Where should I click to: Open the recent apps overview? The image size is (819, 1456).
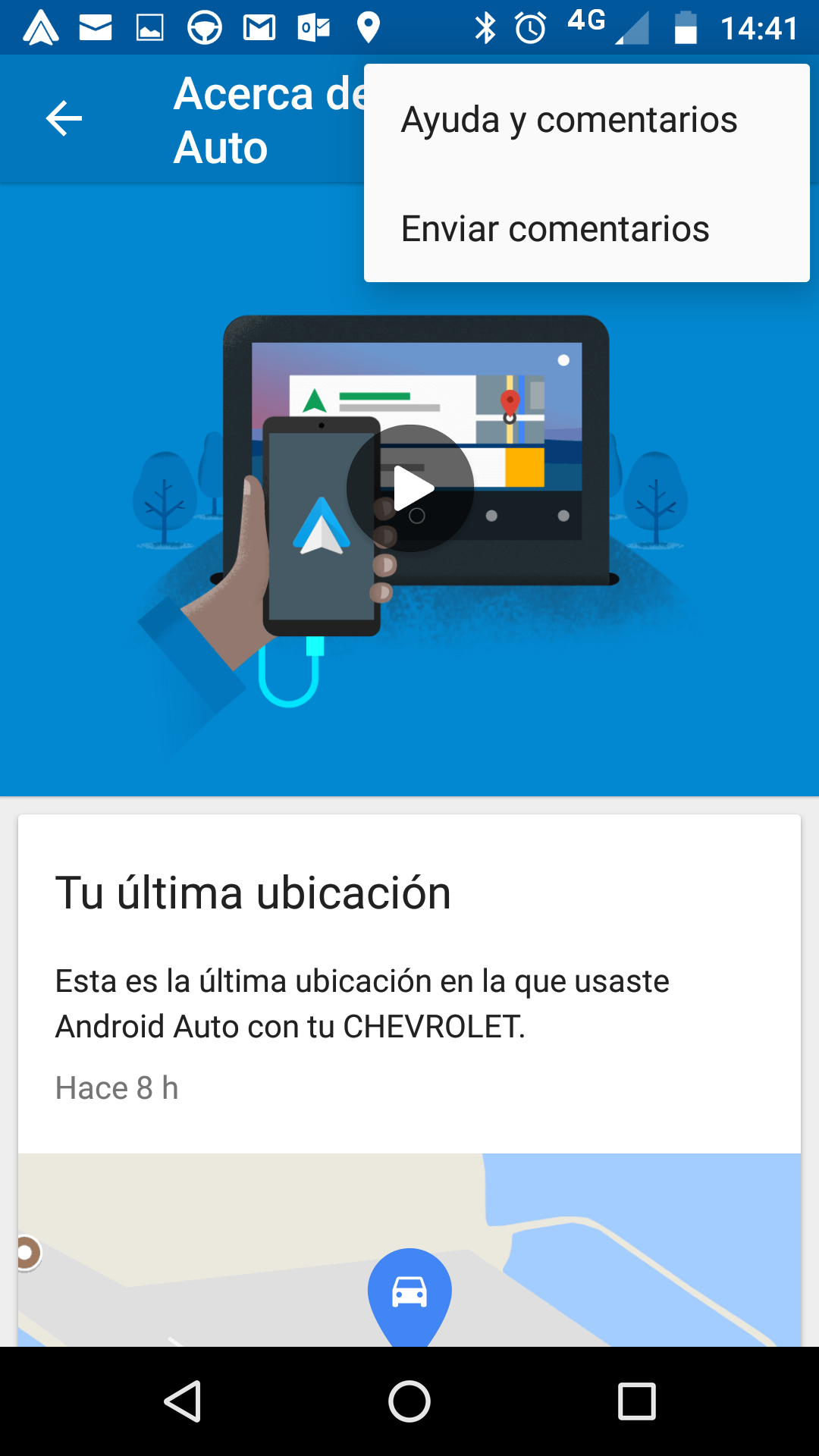(636, 1401)
